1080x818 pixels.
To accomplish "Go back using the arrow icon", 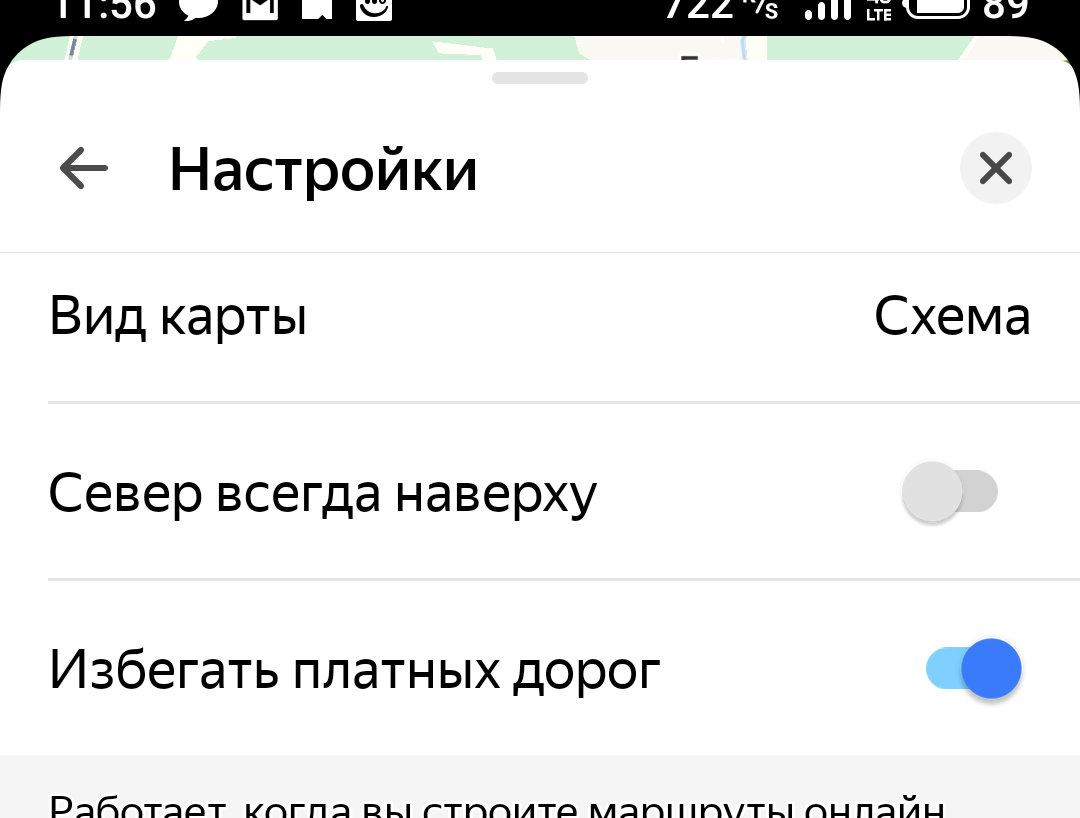I will tap(84, 169).
